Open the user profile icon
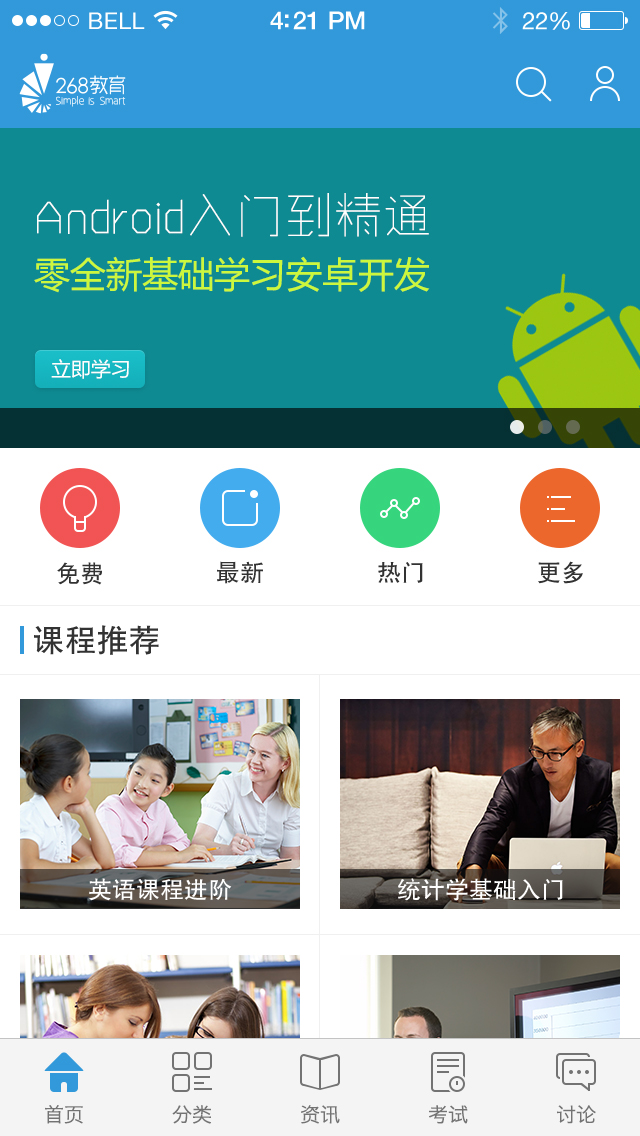This screenshot has height=1136, width=640. click(x=604, y=84)
